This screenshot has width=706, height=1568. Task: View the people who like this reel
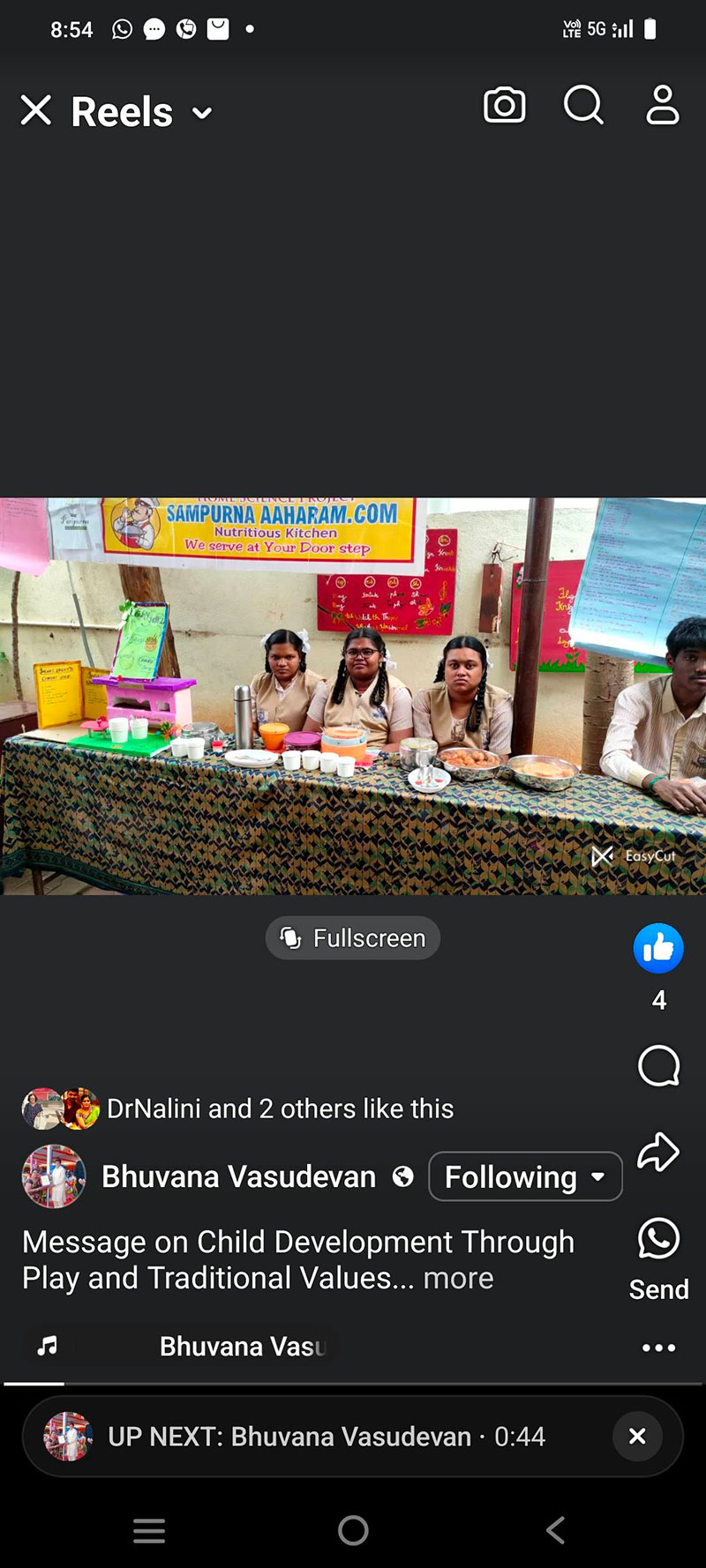pos(280,1109)
